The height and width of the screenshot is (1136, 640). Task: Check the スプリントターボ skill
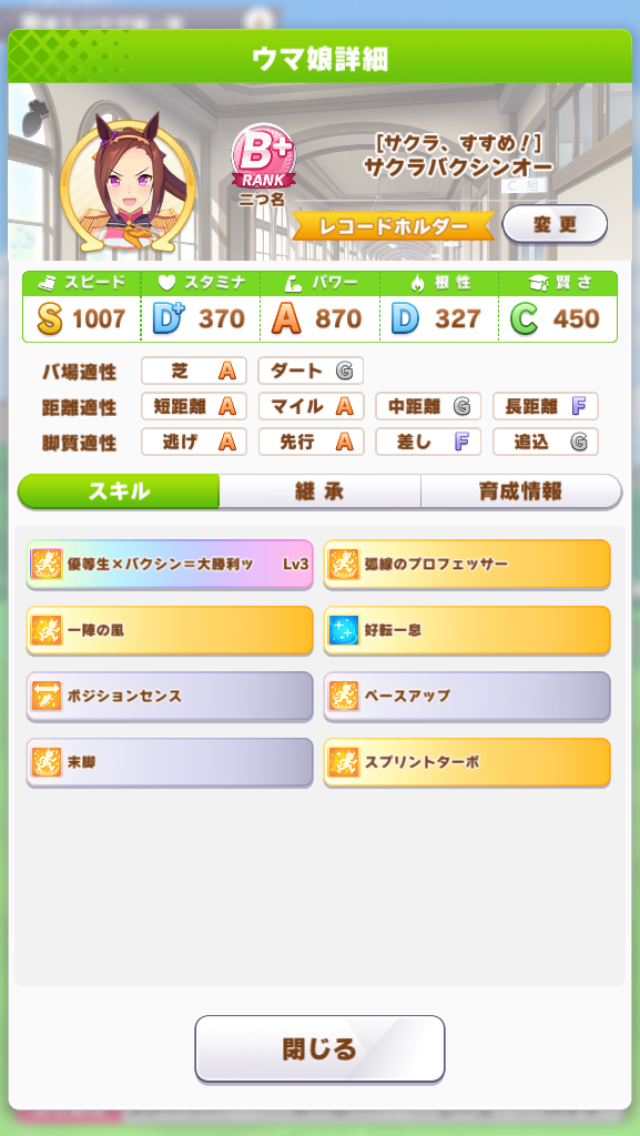coord(467,762)
